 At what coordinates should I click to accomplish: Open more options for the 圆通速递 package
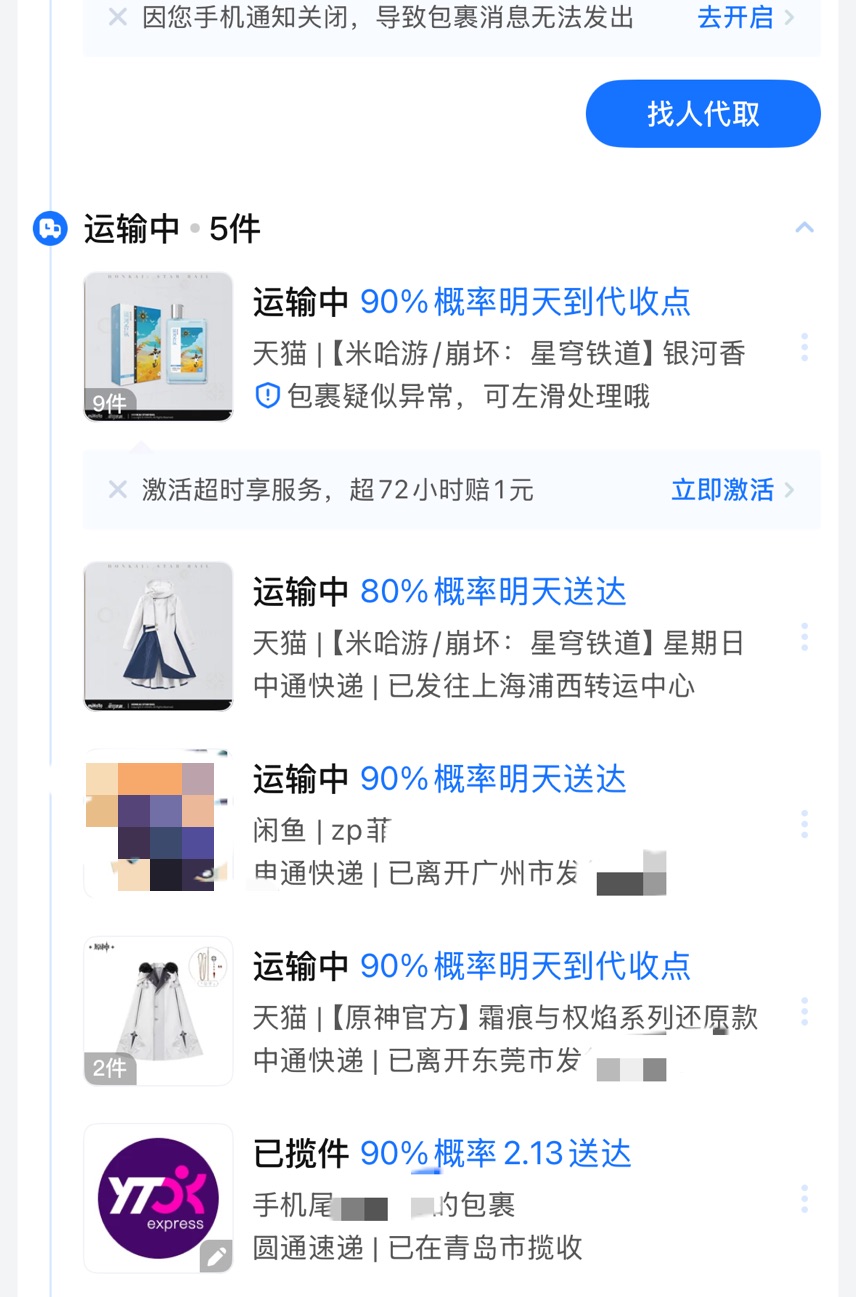(804, 1200)
